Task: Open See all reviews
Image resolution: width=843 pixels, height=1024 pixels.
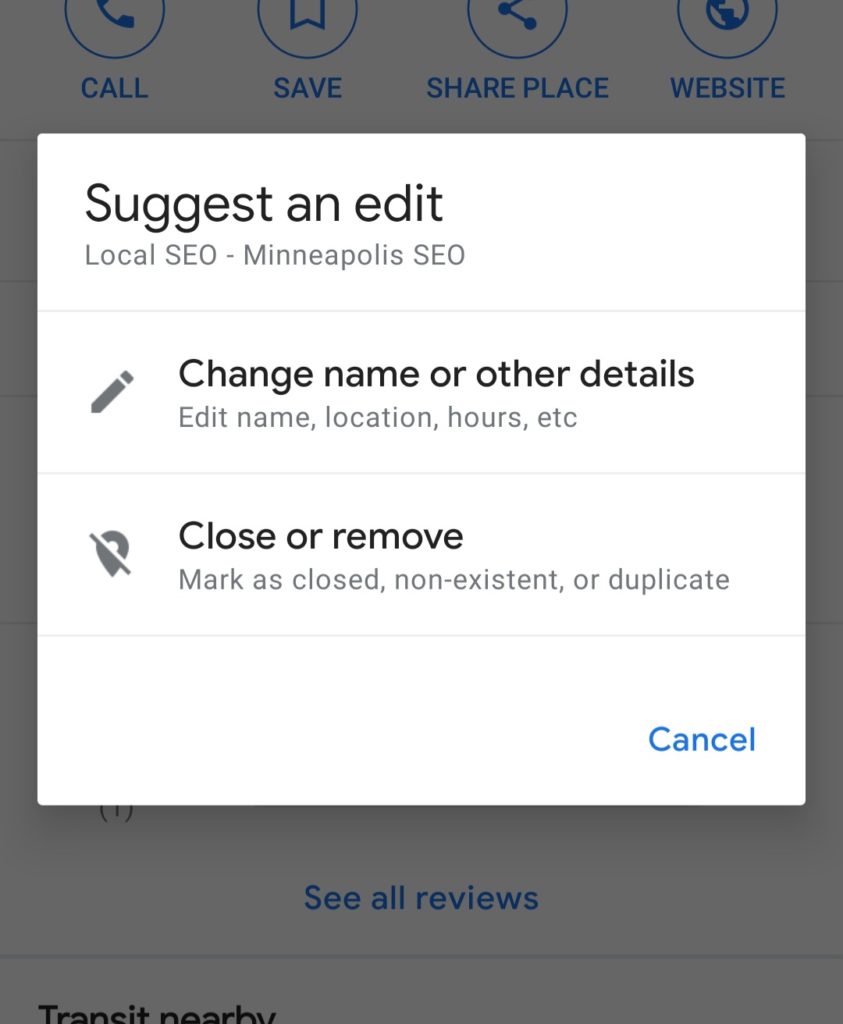Action: (x=421, y=897)
